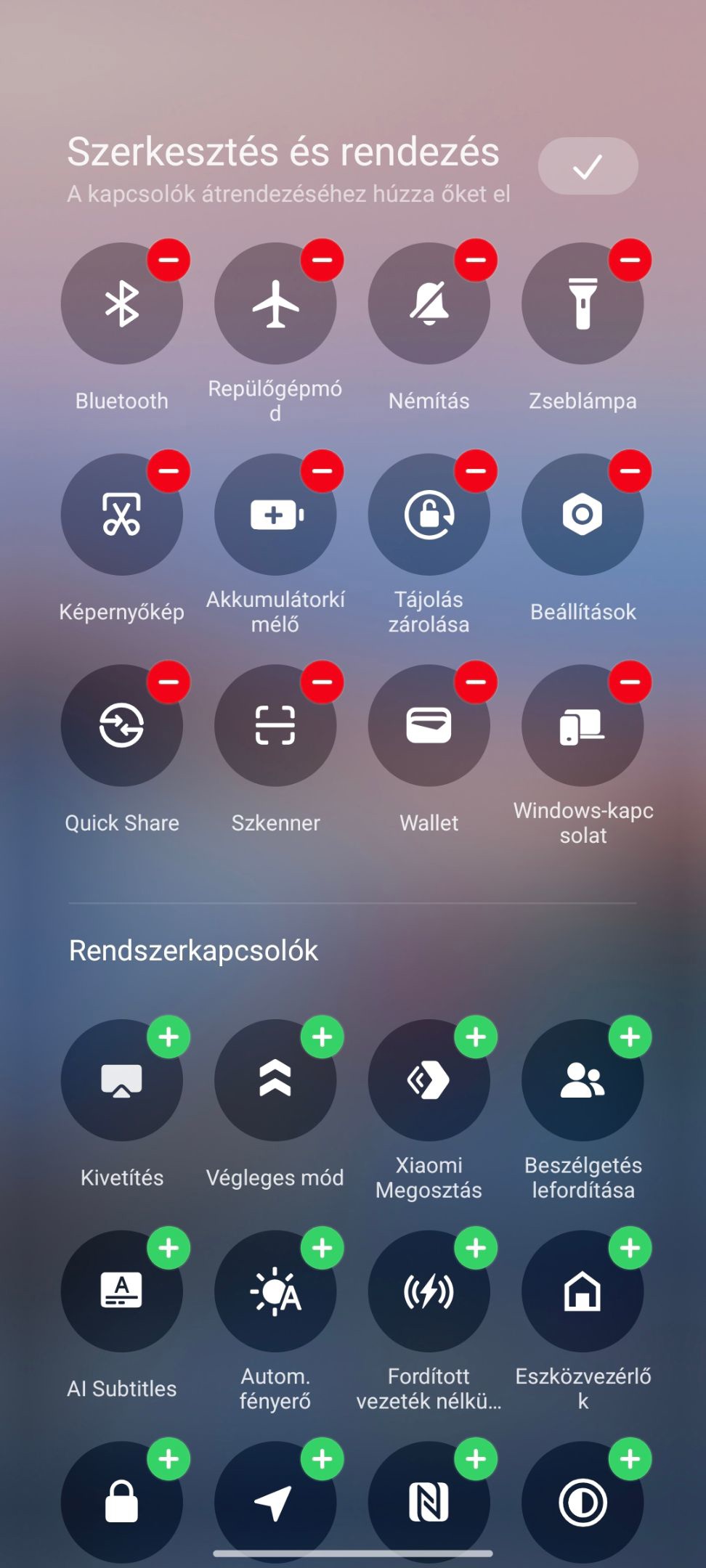Remove the Windows-kapcsolat tile
The height and width of the screenshot is (1568, 706).
pos(630,682)
